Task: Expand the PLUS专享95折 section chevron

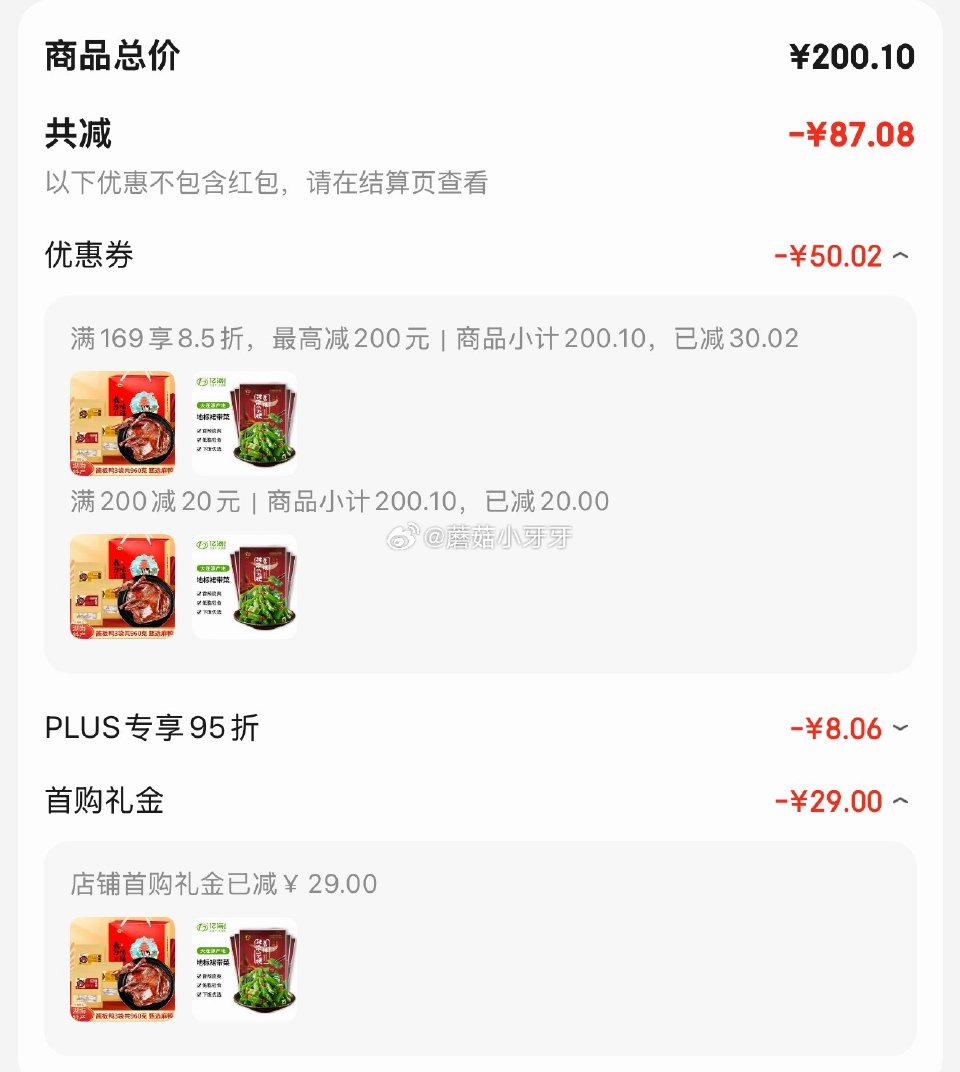Action: pos(903,729)
